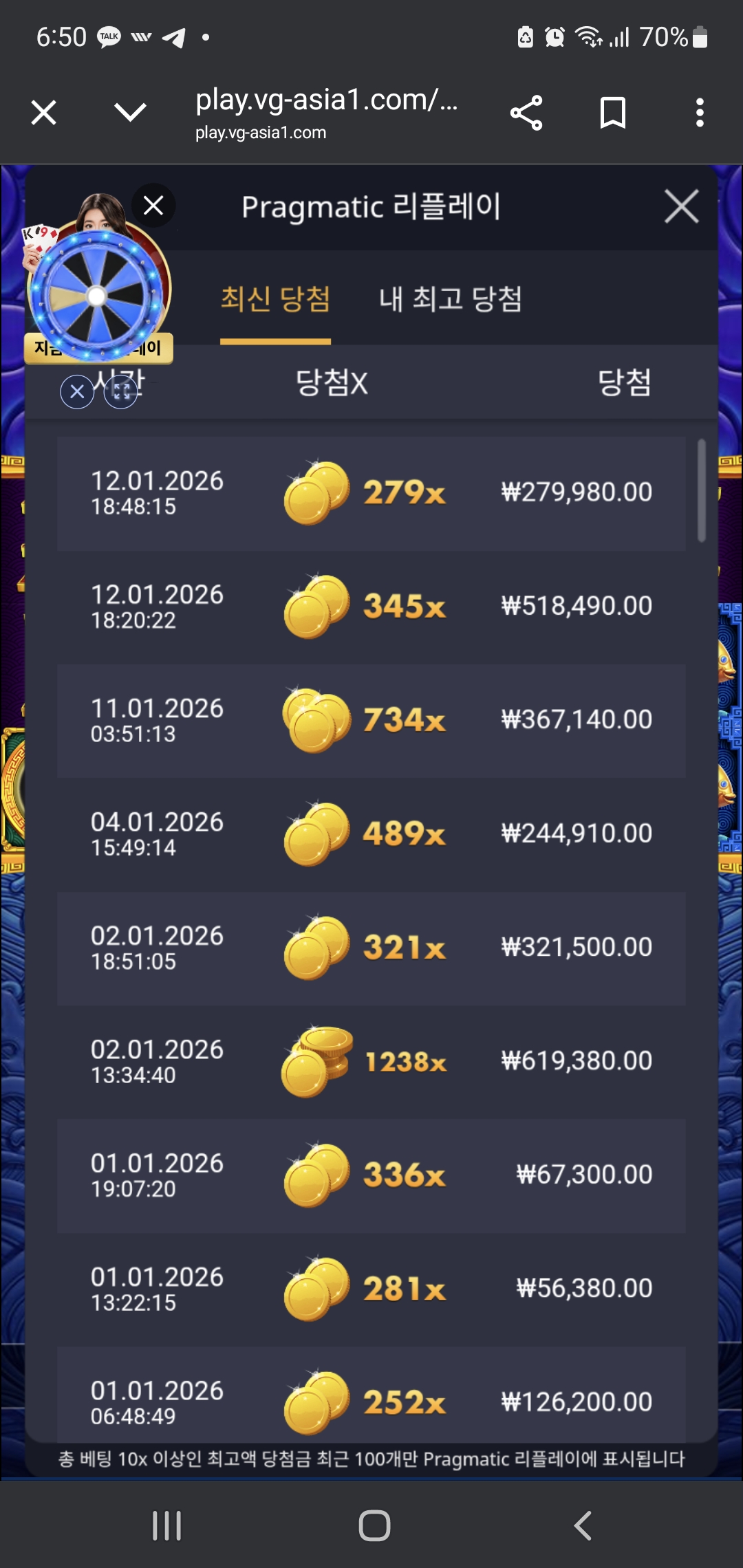The height and width of the screenshot is (1568, 743).
Task: Dismiss the floating wheel promotion badge
Action: pos(153,205)
